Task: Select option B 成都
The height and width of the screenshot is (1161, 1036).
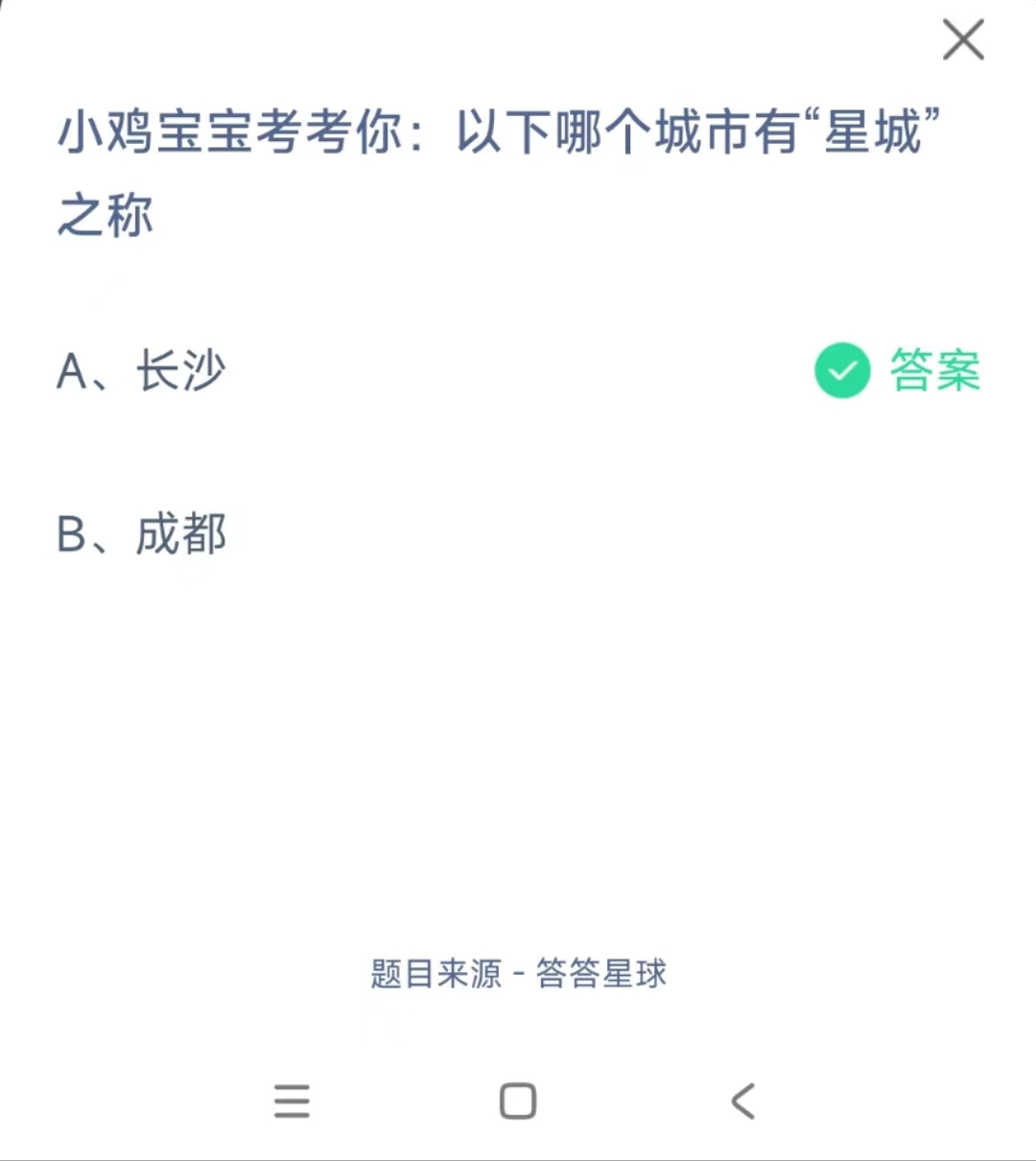Action: click(144, 533)
